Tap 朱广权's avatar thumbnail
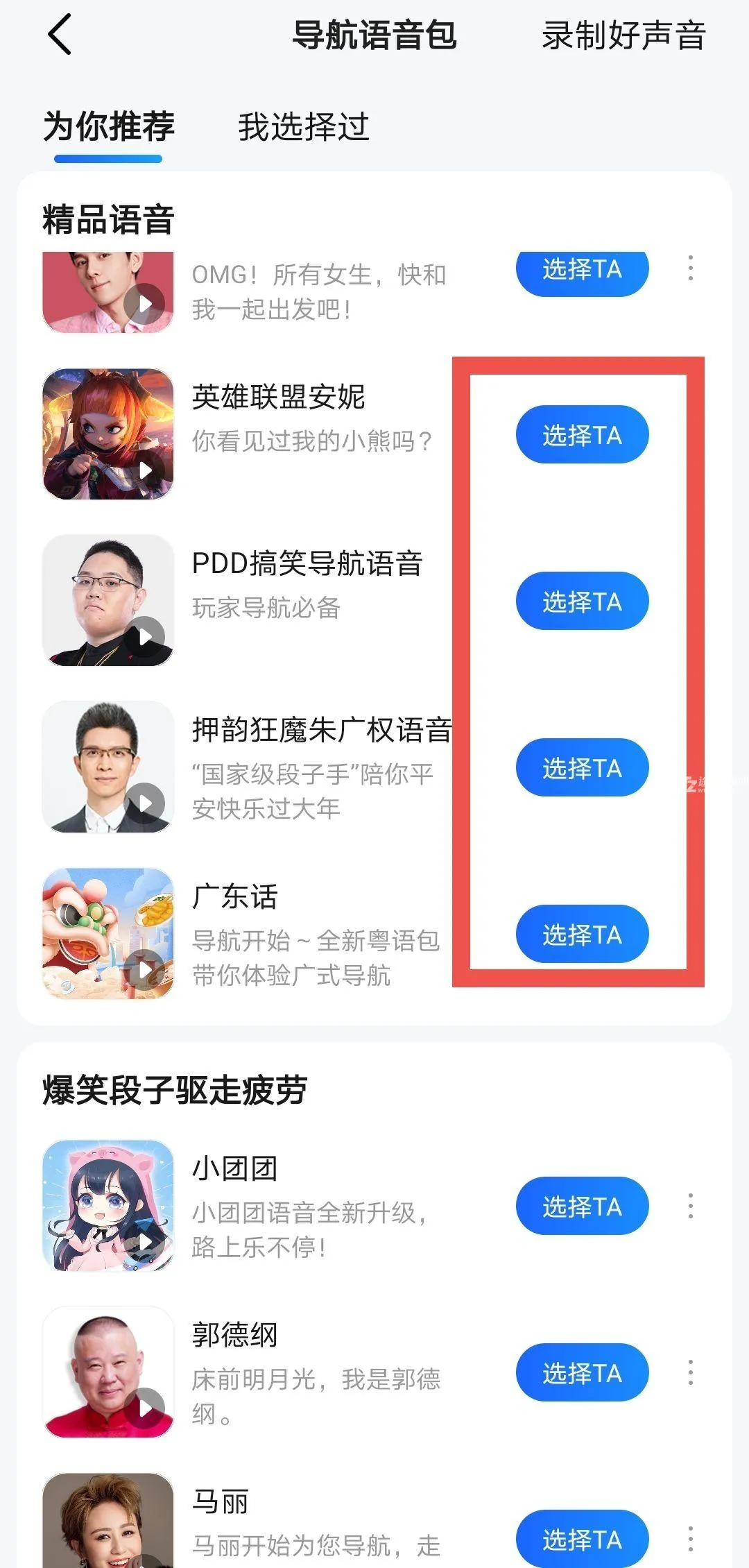This screenshot has width=749, height=1568. click(x=107, y=767)
